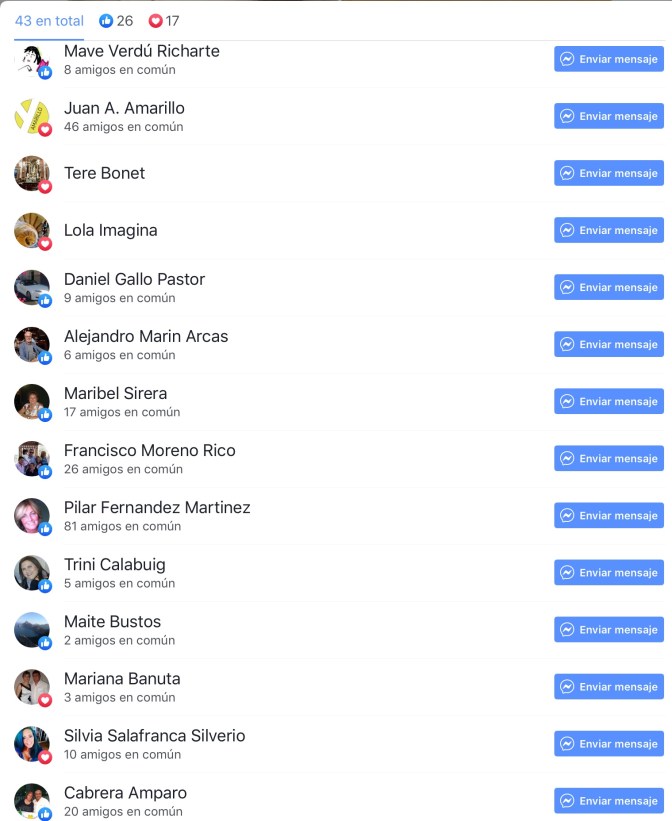Viewport: 672px width, 821px height.
Task: Open Daniel Gallo Pastor's profile
Action: pos(134,279)
